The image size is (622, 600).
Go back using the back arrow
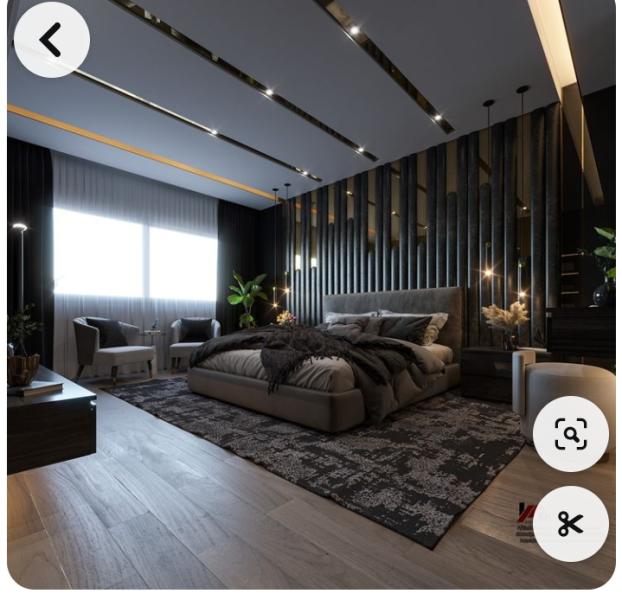point(51,40)
